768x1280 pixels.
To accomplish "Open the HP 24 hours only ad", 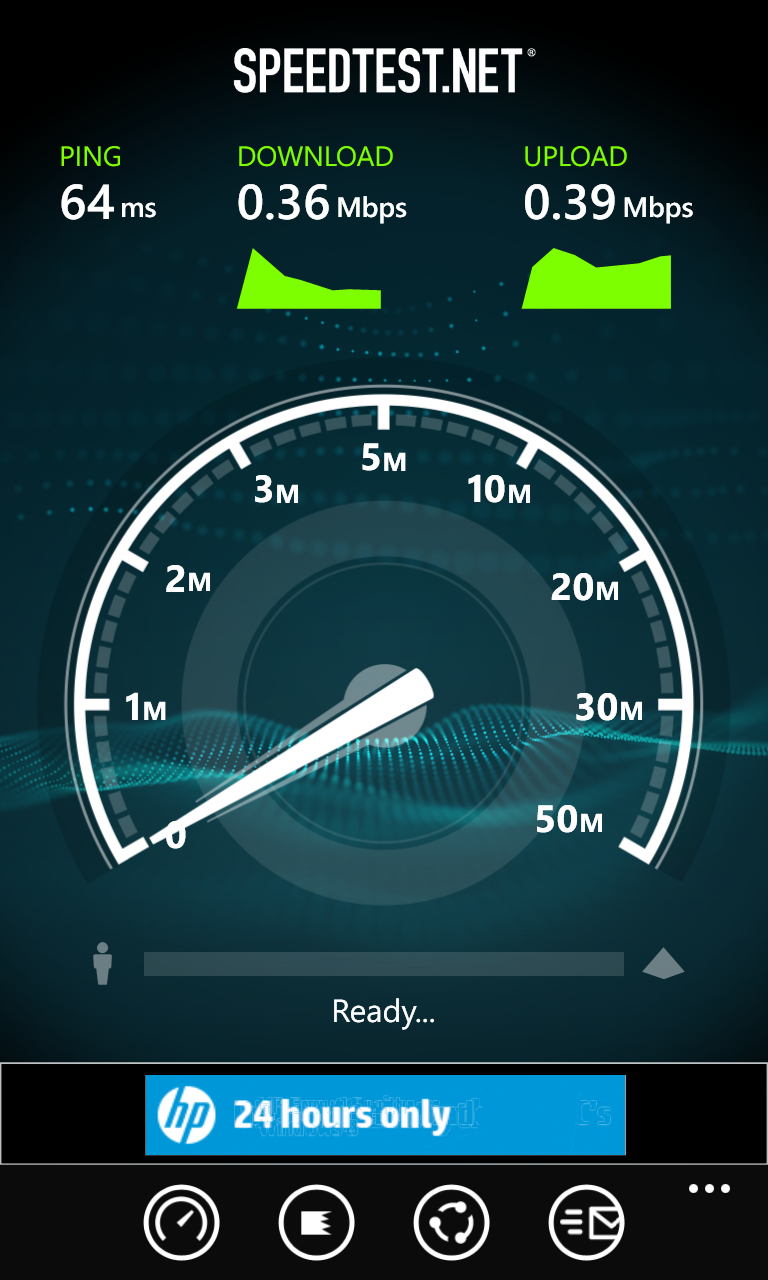I will 385,1115.
